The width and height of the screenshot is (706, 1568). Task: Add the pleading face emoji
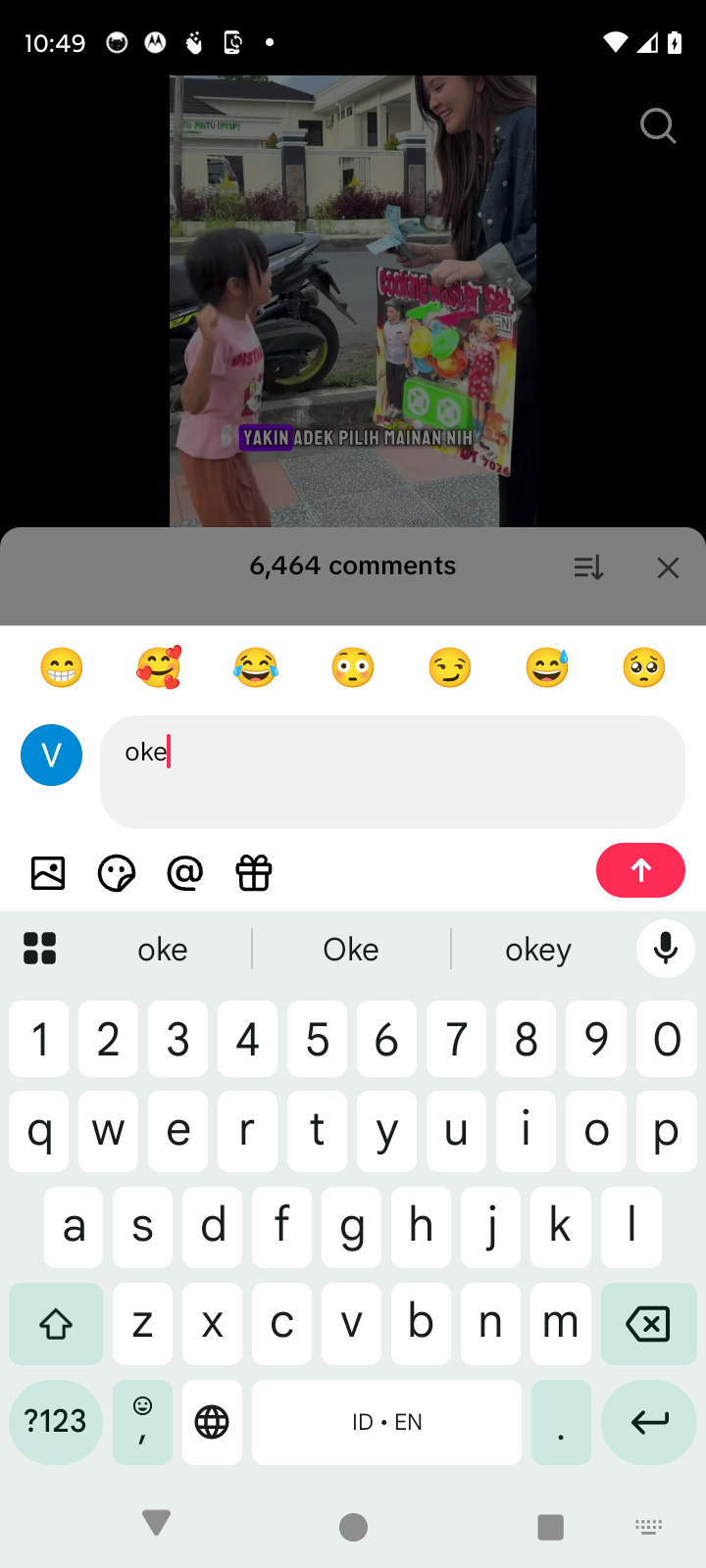point(644,668)
